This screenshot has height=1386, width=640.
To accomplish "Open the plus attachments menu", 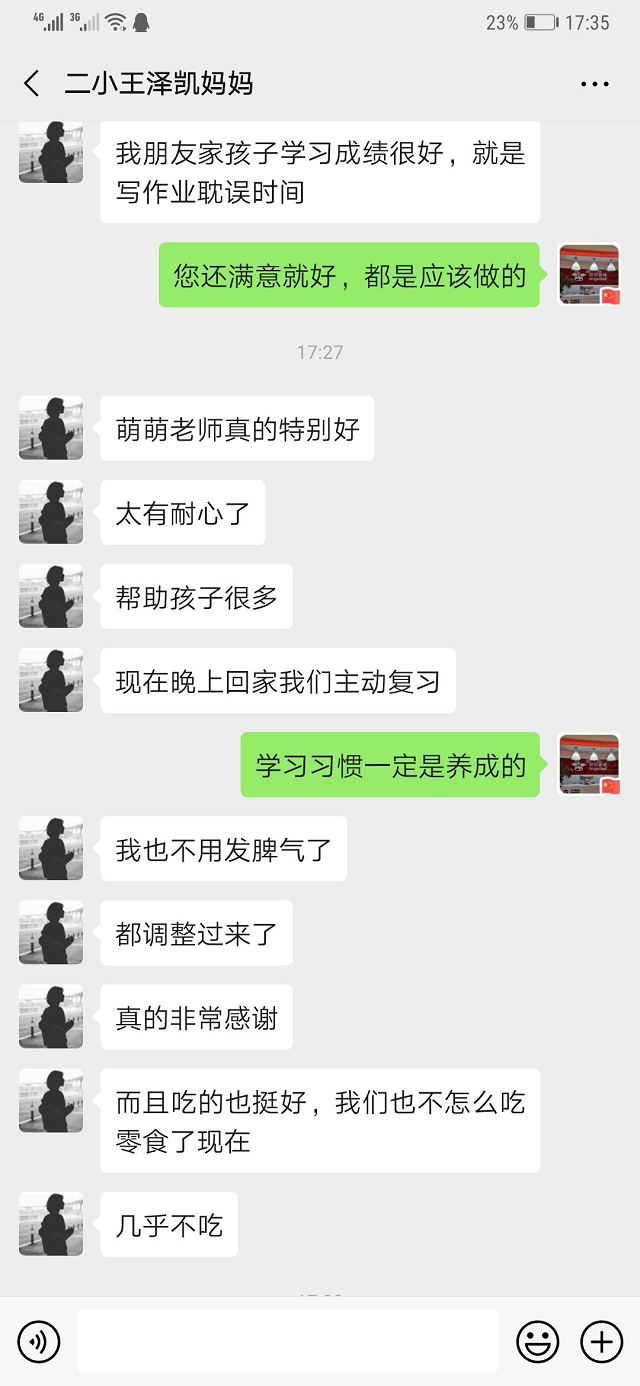I will coord(602,1341).
